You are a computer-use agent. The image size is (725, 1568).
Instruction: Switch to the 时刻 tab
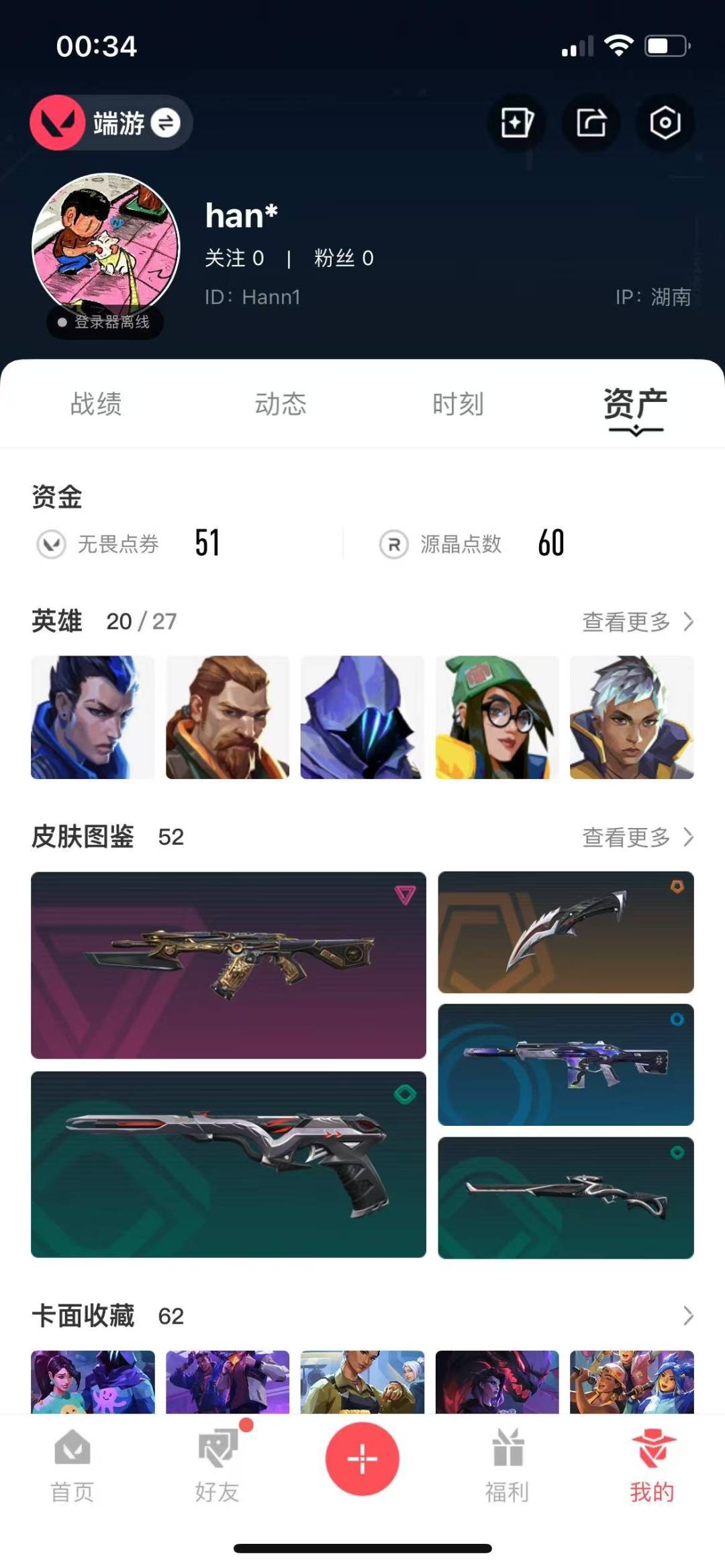(x=458, y=404)
